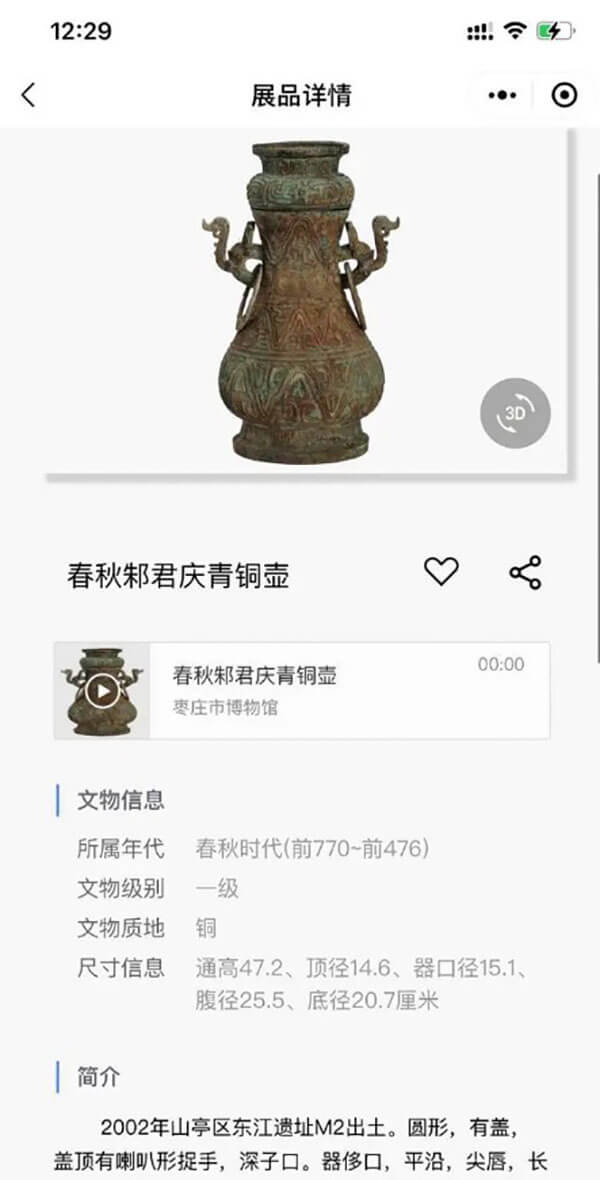Open the 3D view of the bronze vessel
Screen dimensions: 600x1180
(515, 412)
